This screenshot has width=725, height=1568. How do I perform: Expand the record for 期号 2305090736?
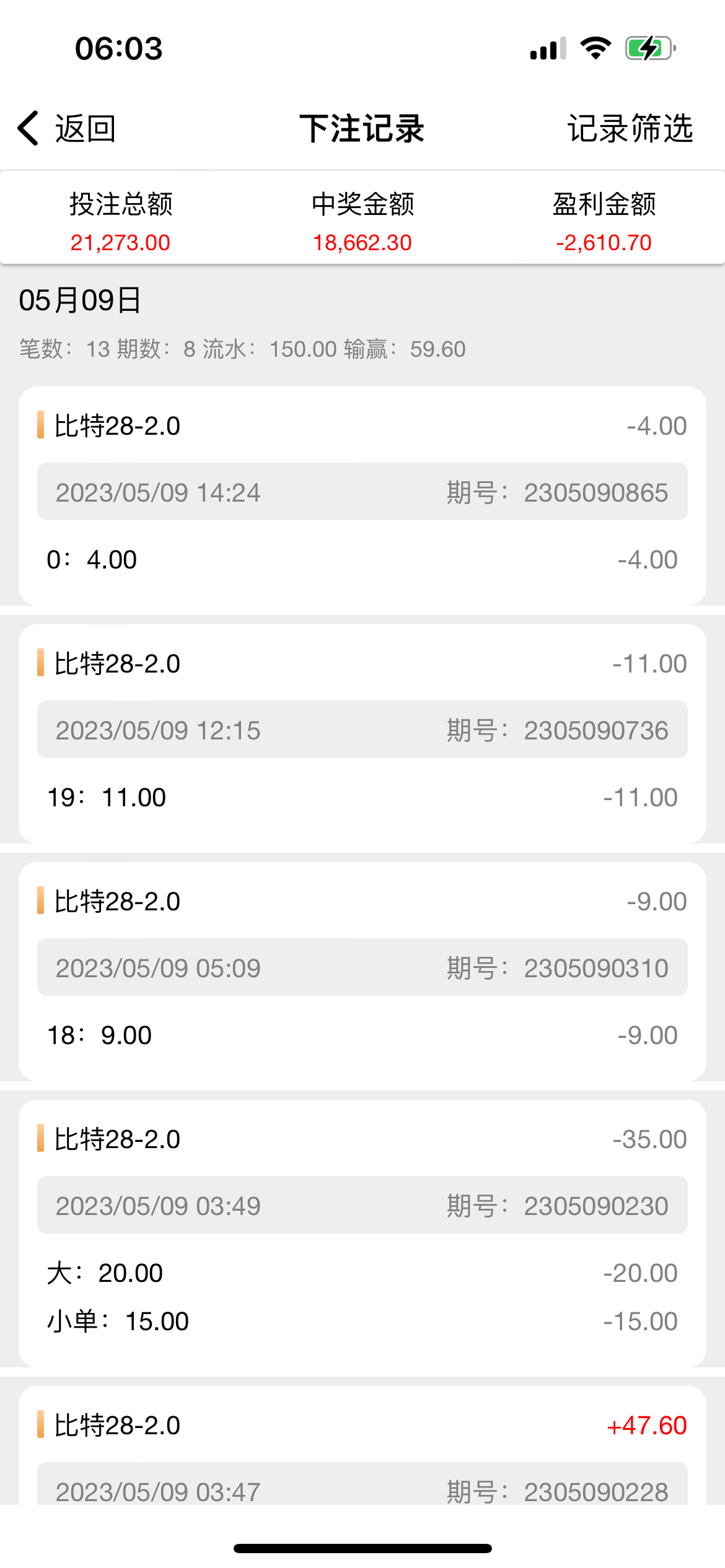tap(362, 731)
